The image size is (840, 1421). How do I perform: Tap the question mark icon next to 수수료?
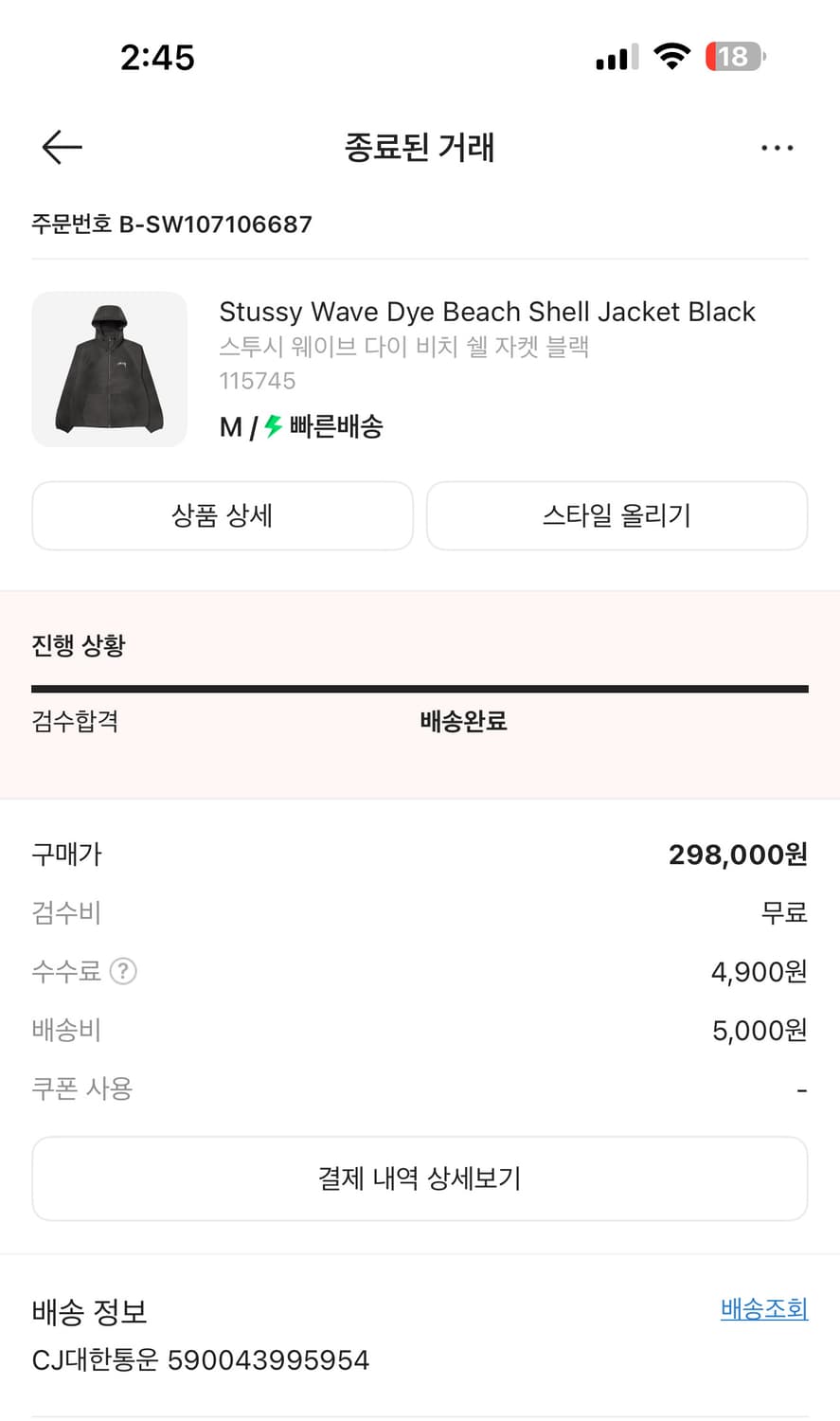122,971
